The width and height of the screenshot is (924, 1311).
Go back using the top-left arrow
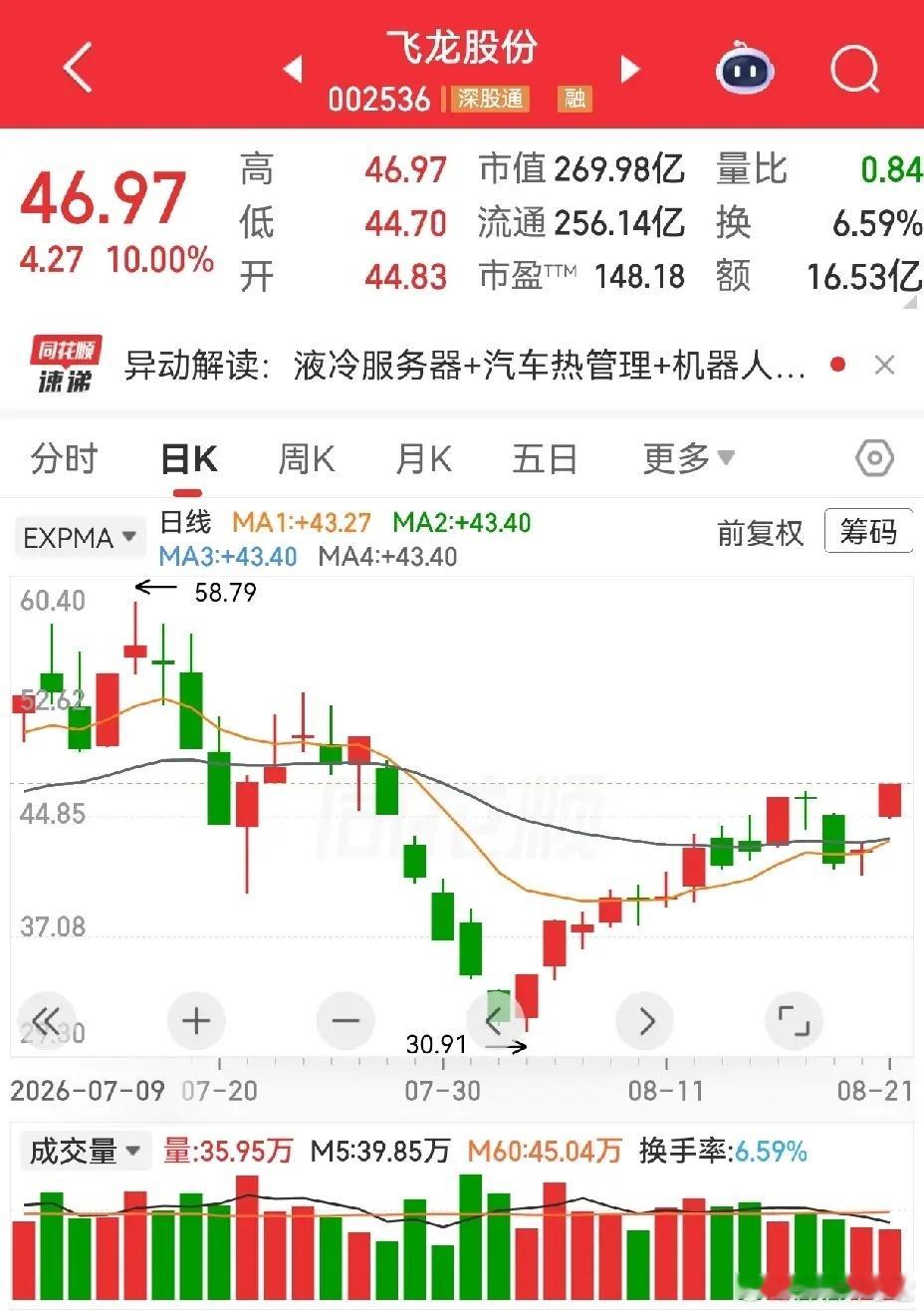pos(78,68)
